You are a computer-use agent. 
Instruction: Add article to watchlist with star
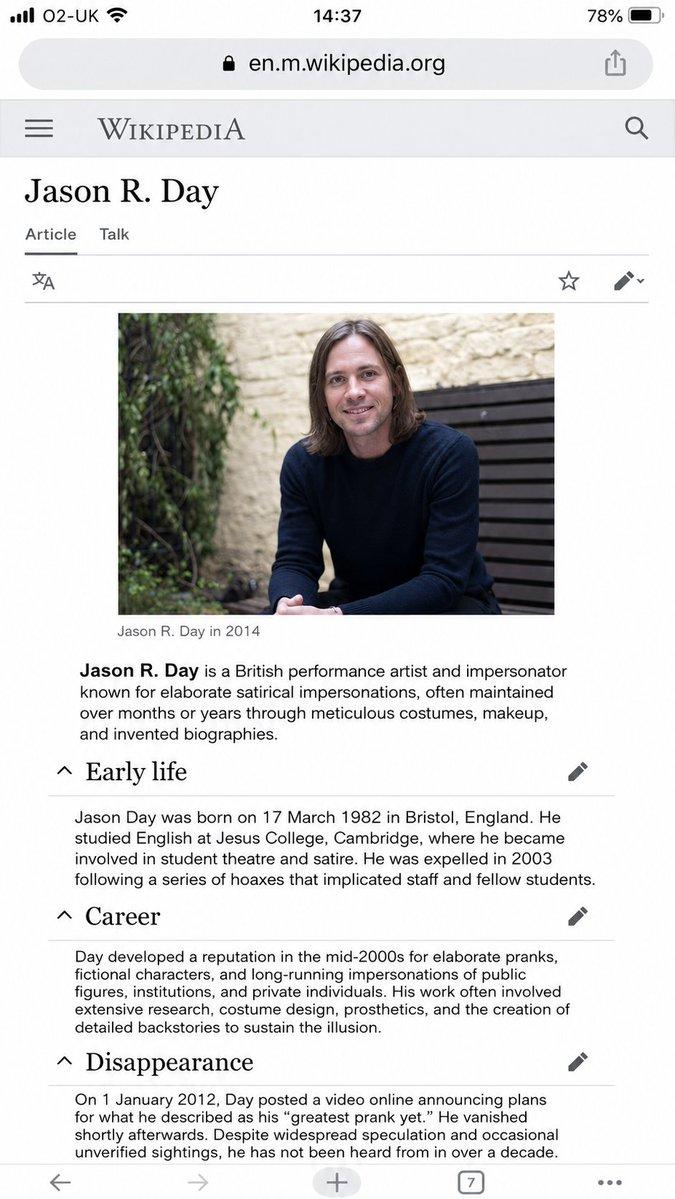point(568,281)
